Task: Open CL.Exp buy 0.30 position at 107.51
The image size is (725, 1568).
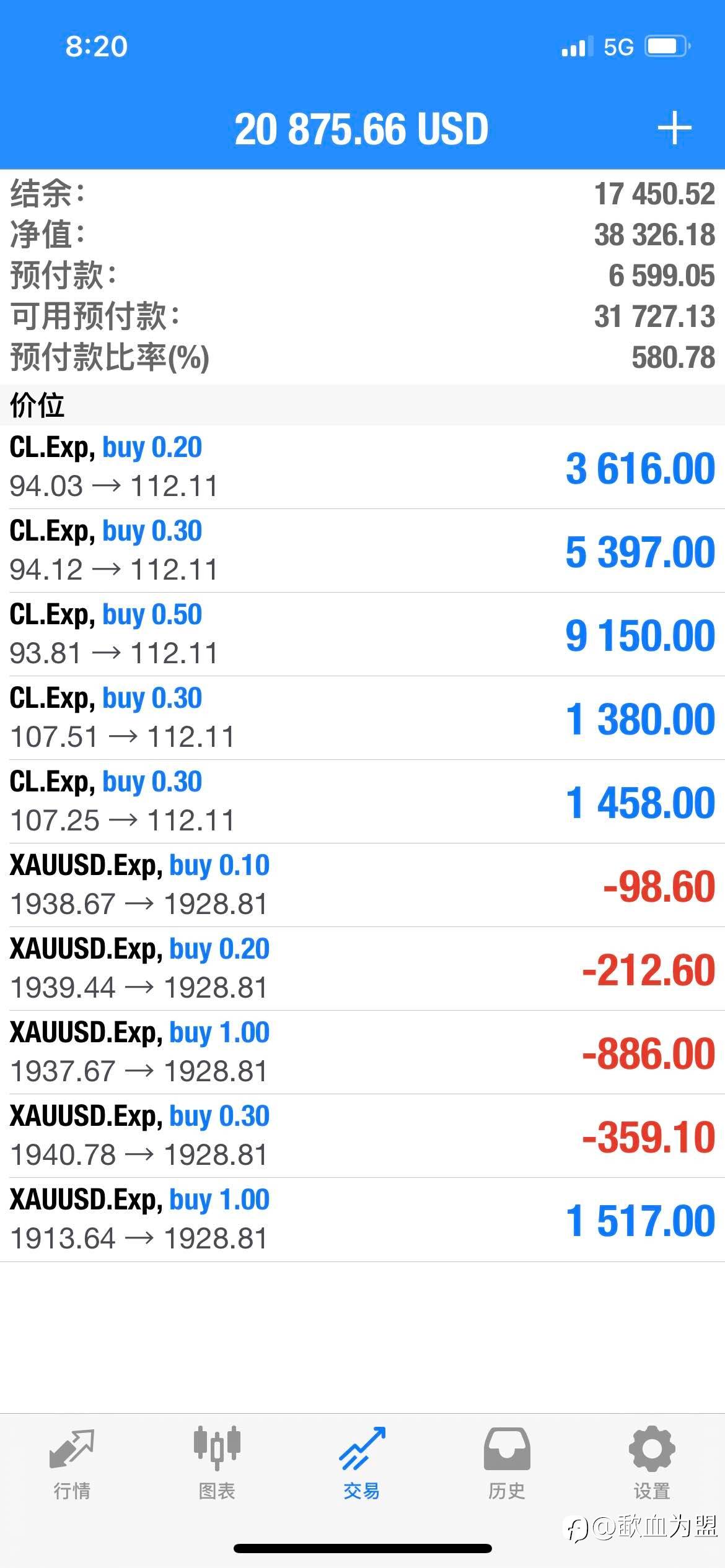Action: click(x=362, y=718)
